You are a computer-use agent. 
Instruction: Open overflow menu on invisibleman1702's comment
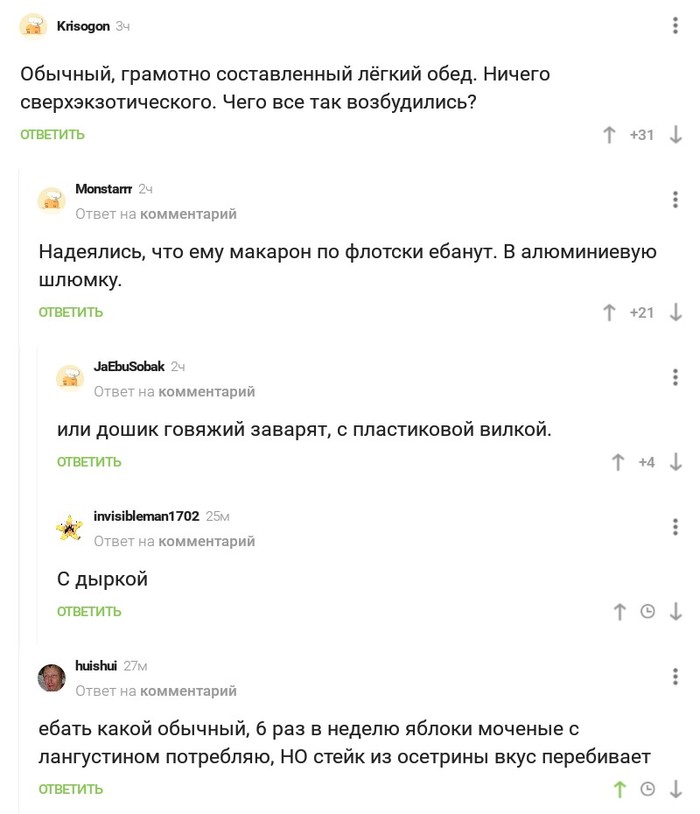pos(676,527)
